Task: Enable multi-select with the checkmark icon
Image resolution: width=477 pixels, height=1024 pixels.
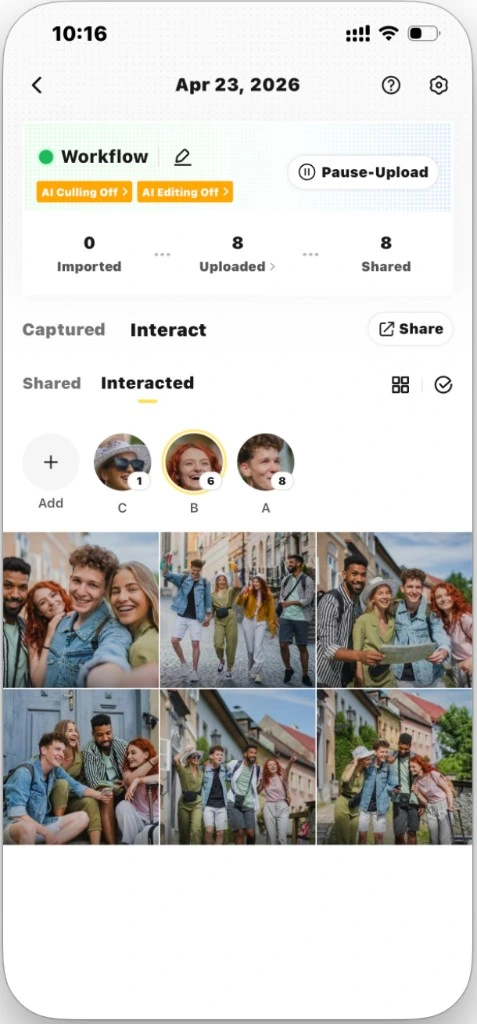Action: (443, 385)
